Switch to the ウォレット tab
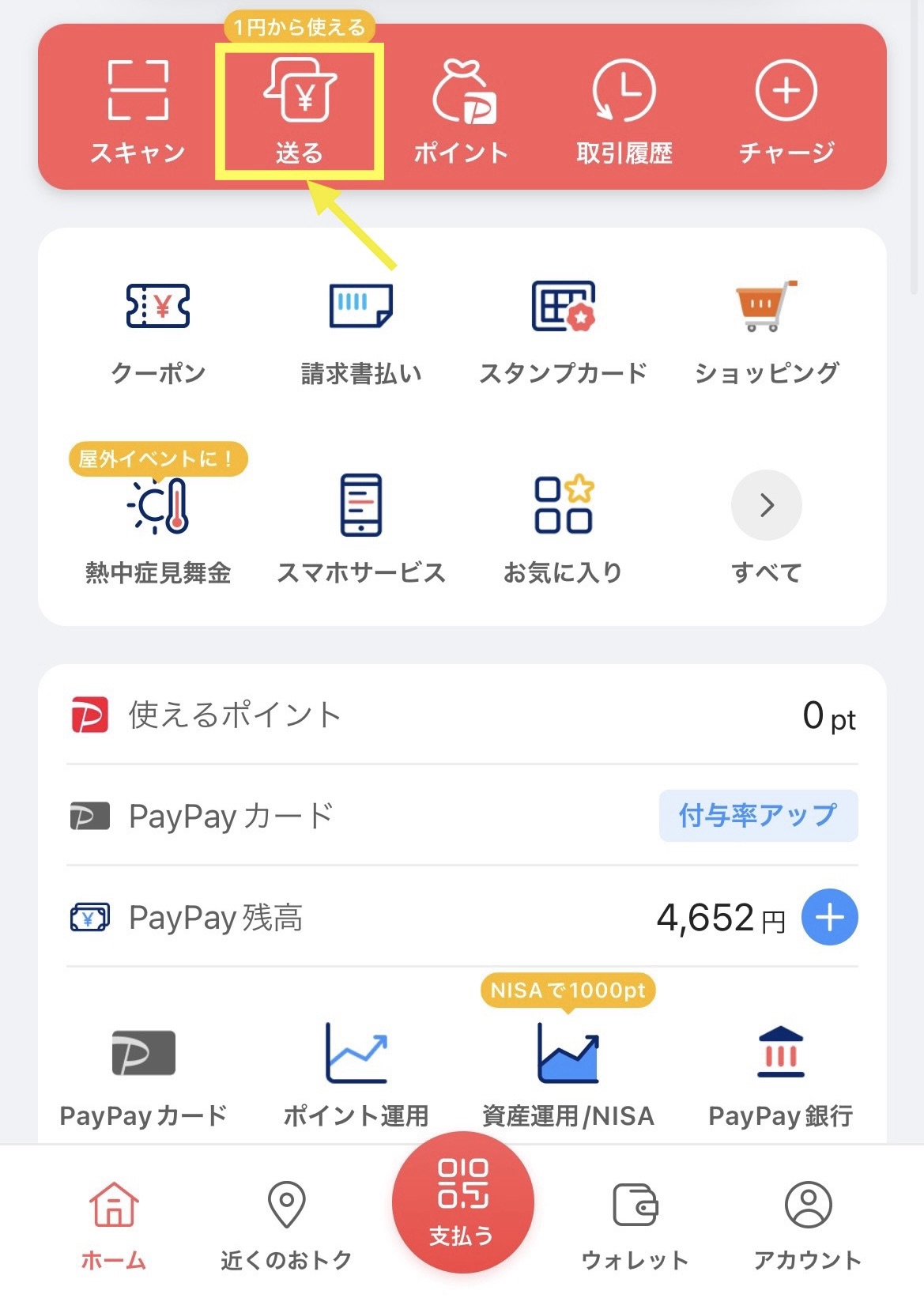The height and width of the screenshot is (1298, 924). click(635, 1222)
